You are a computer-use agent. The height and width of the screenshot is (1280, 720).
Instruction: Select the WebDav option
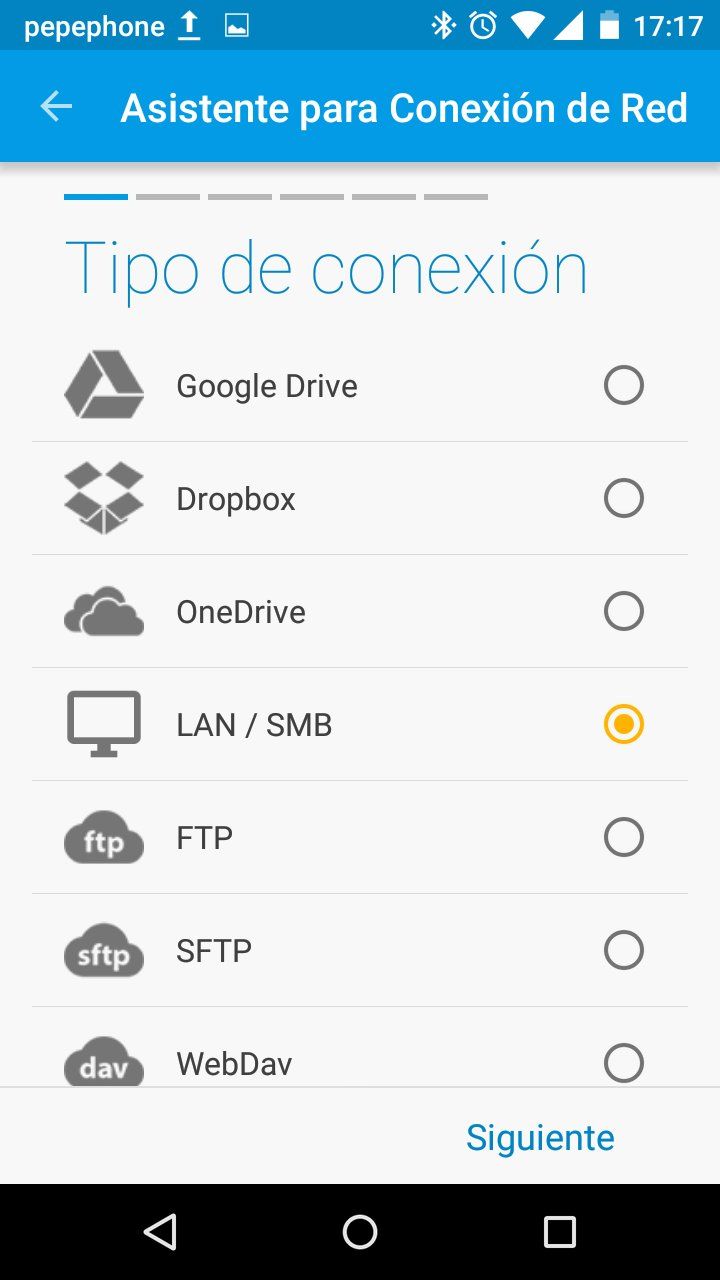coord(623,1062)
